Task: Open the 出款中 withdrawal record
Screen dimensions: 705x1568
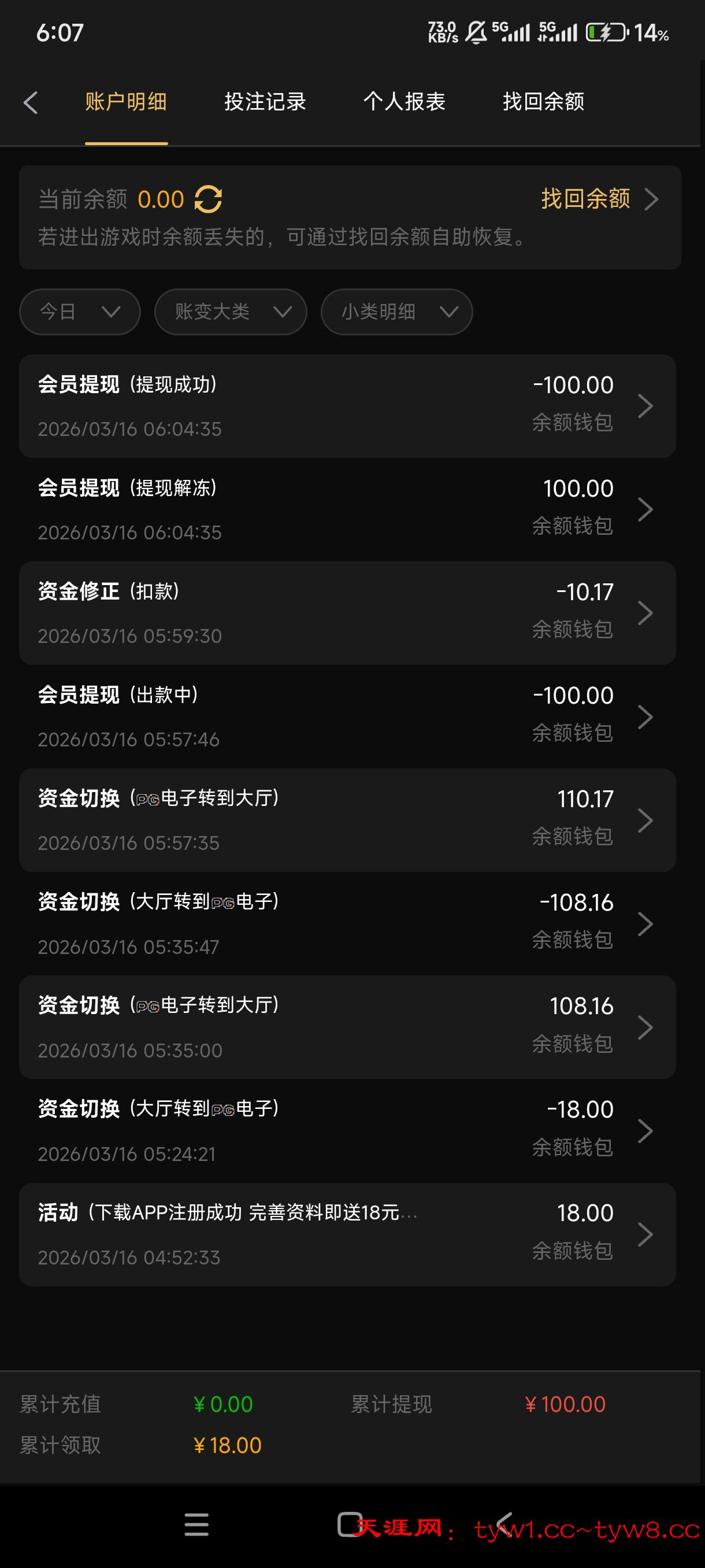Action: pyautogui.click(x=347, y=716)
